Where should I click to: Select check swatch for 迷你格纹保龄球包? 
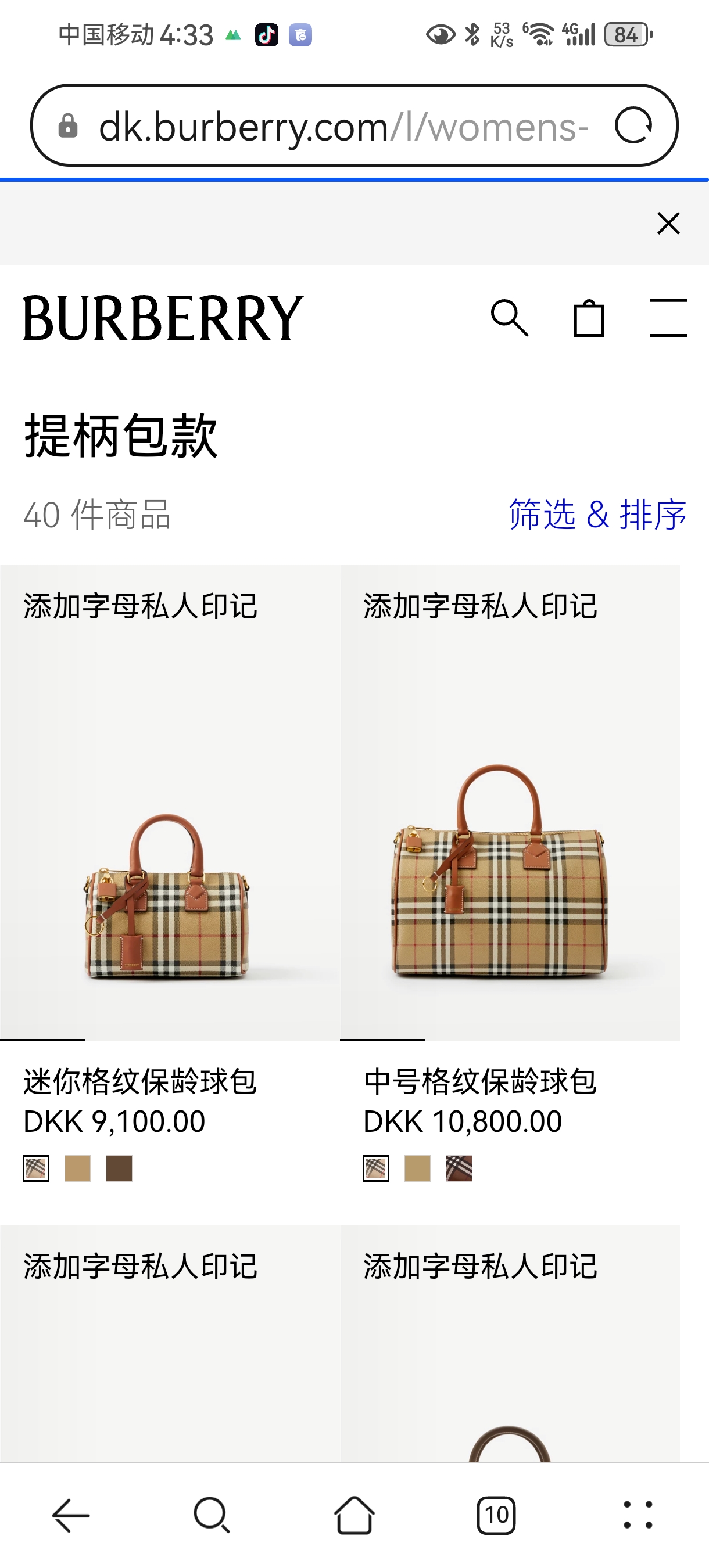pos(36,1168)
